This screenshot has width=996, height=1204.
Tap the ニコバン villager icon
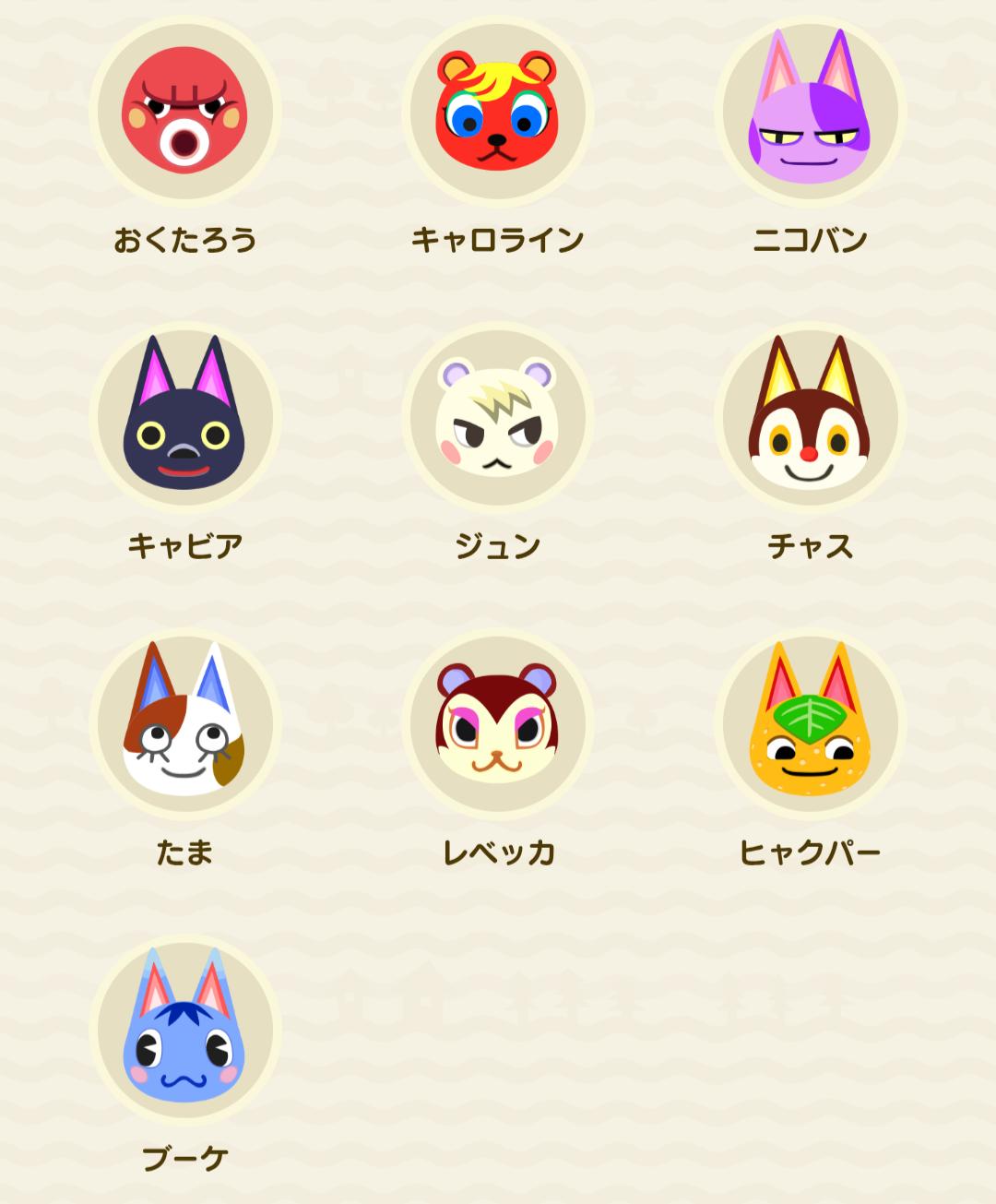tap(810, 113)
